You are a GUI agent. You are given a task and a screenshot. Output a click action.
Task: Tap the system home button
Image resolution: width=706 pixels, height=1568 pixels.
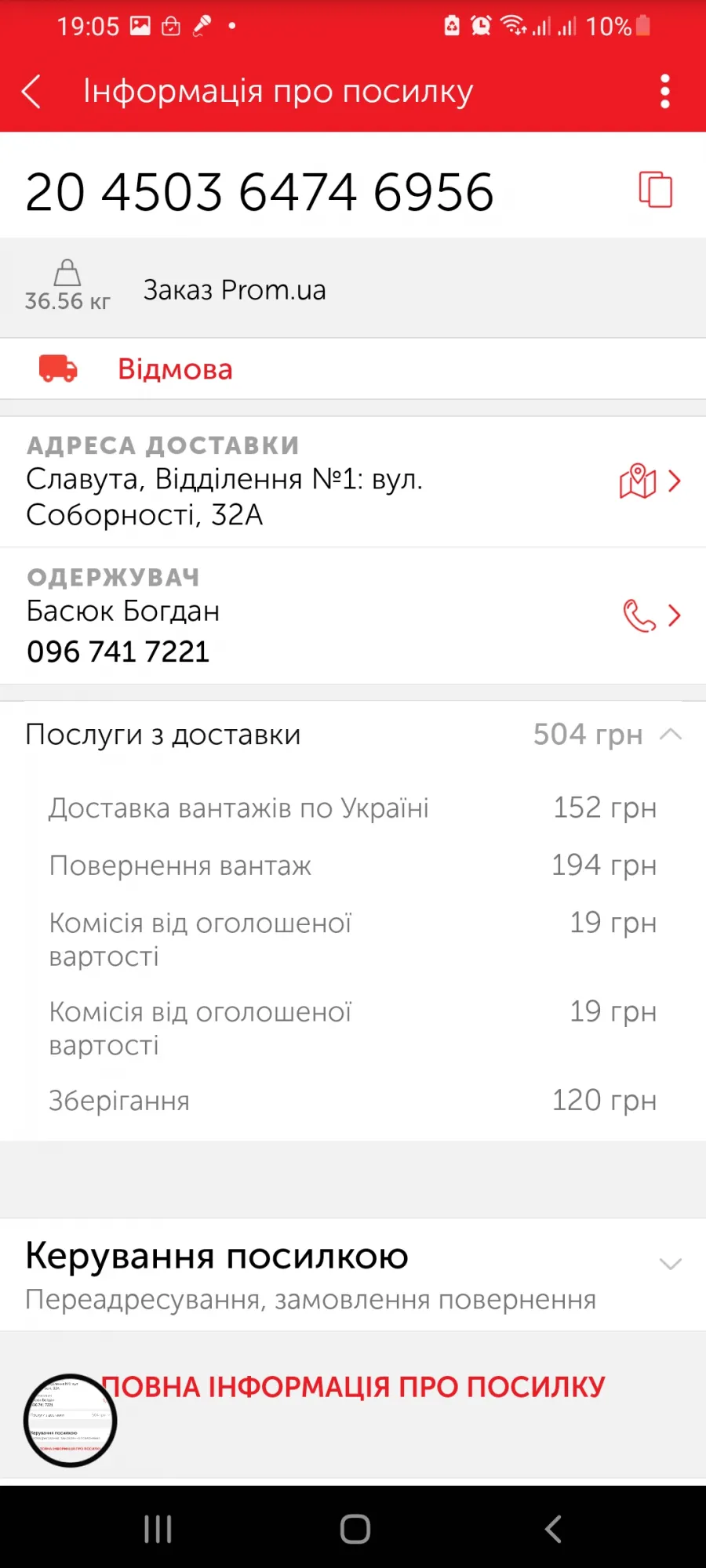pyautogui.click(x=355, y=1528)
